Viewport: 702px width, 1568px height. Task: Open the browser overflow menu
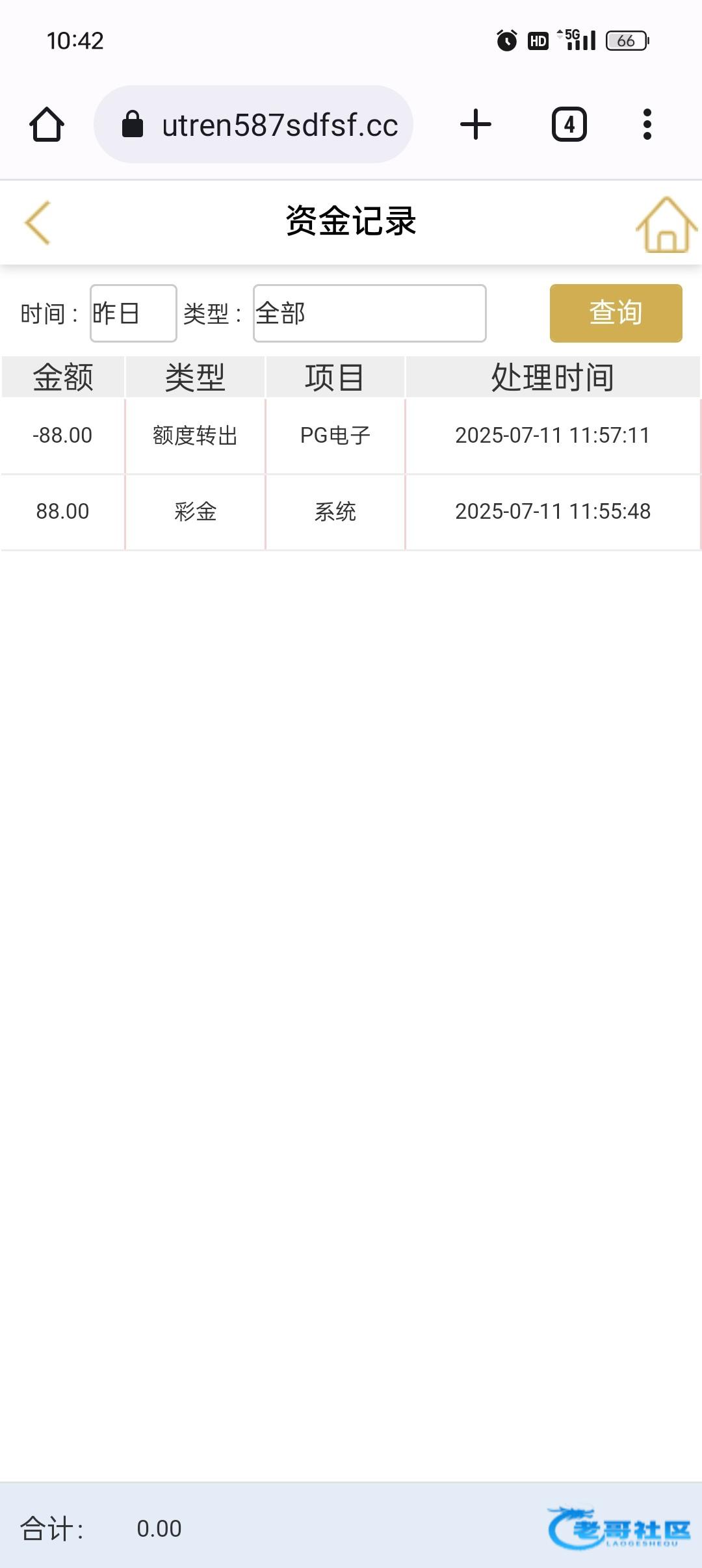click(647, 124)
